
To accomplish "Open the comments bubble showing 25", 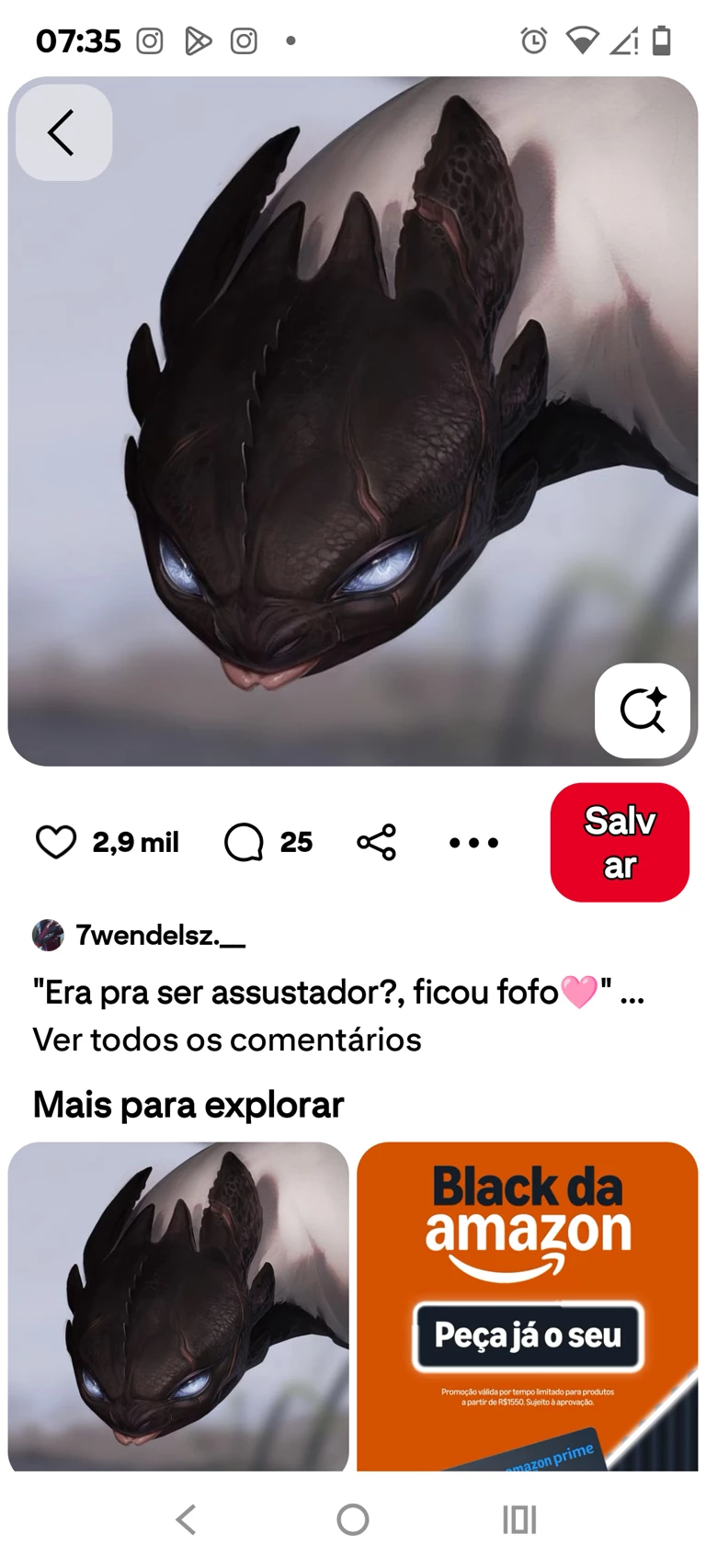I will pyautogui.click(x=245, y=842).
